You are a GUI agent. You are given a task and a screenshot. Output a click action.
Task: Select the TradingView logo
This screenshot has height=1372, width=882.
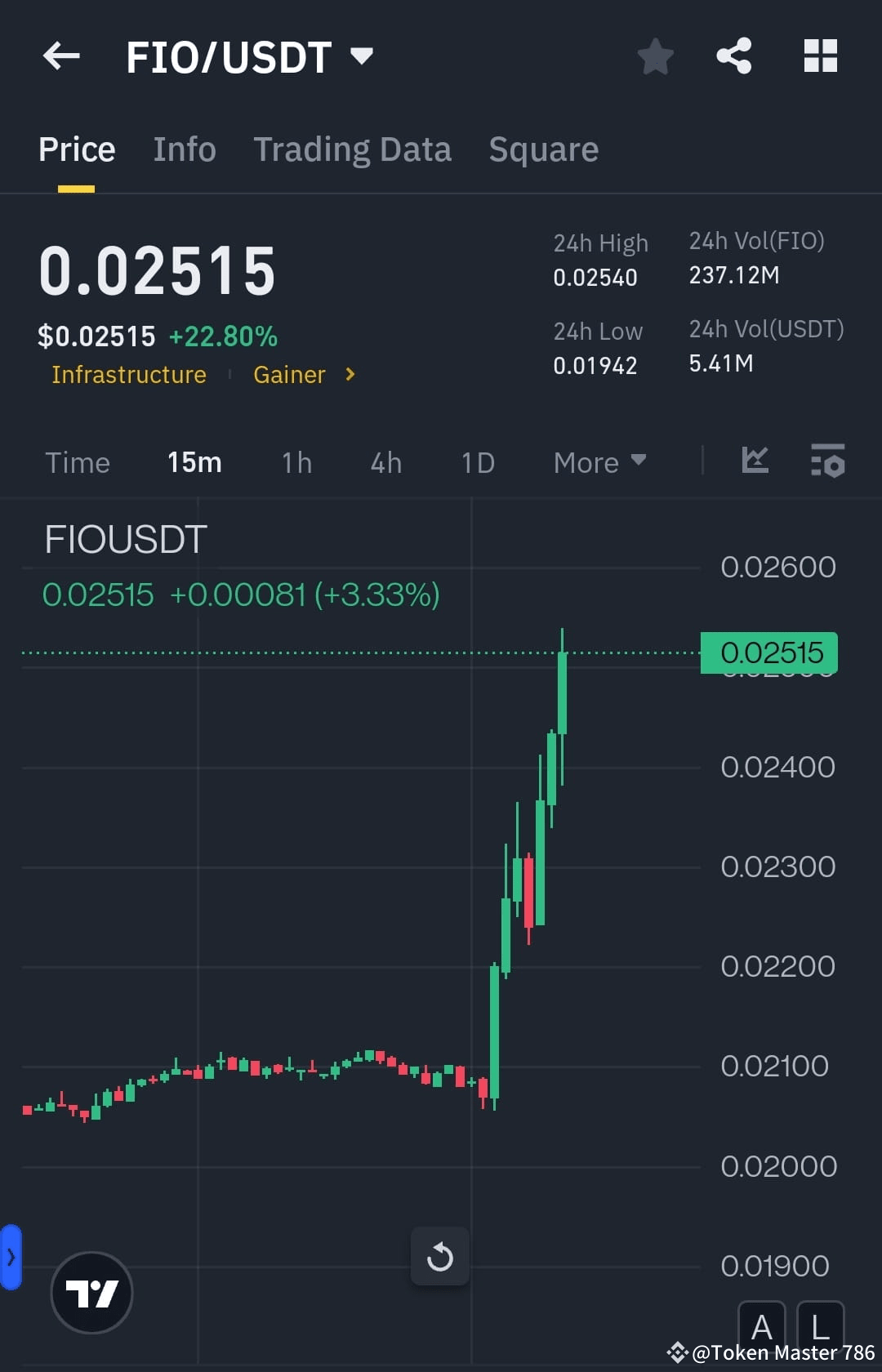[x=91, y=1293]
